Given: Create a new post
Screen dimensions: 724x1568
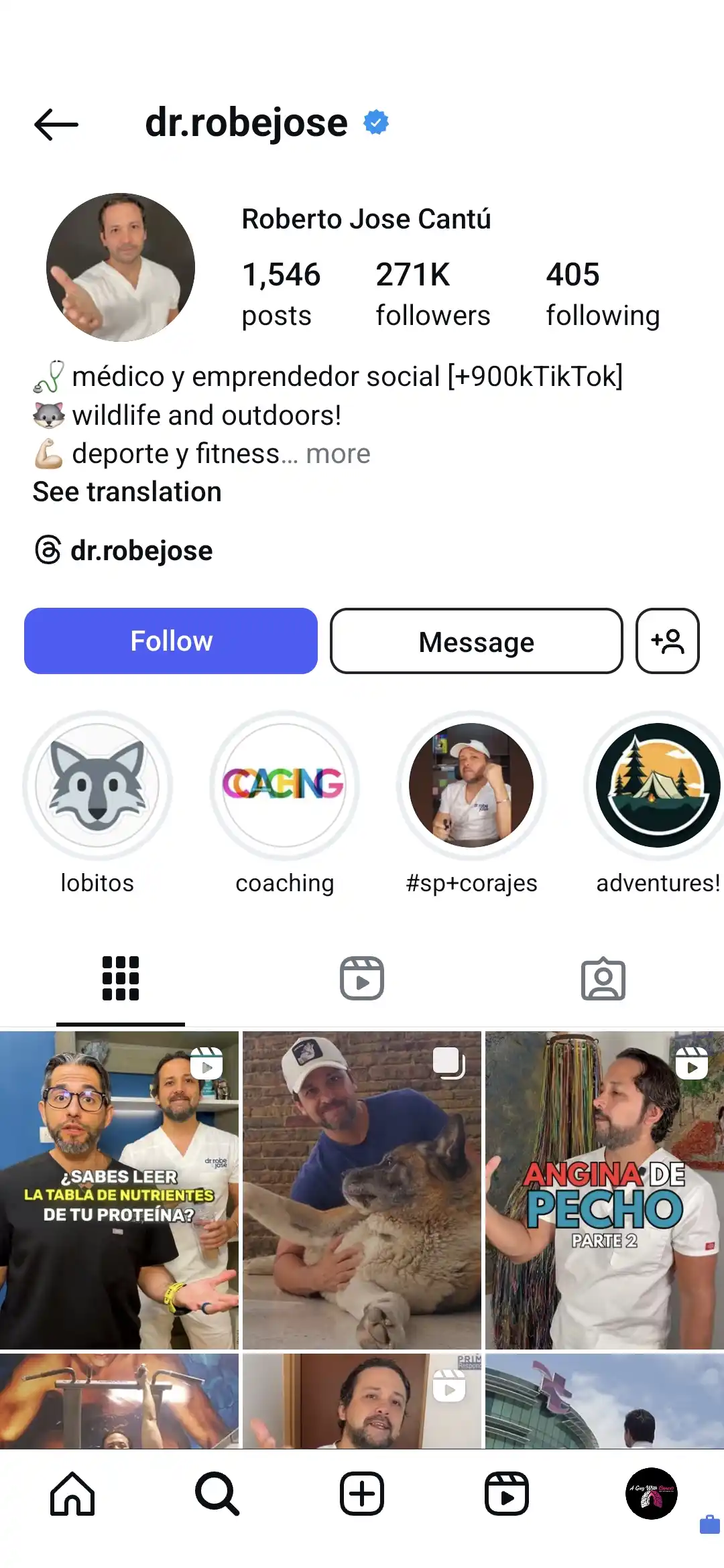Looking at the screenshot, I should pyautogui.click(x=362, y=1494).
